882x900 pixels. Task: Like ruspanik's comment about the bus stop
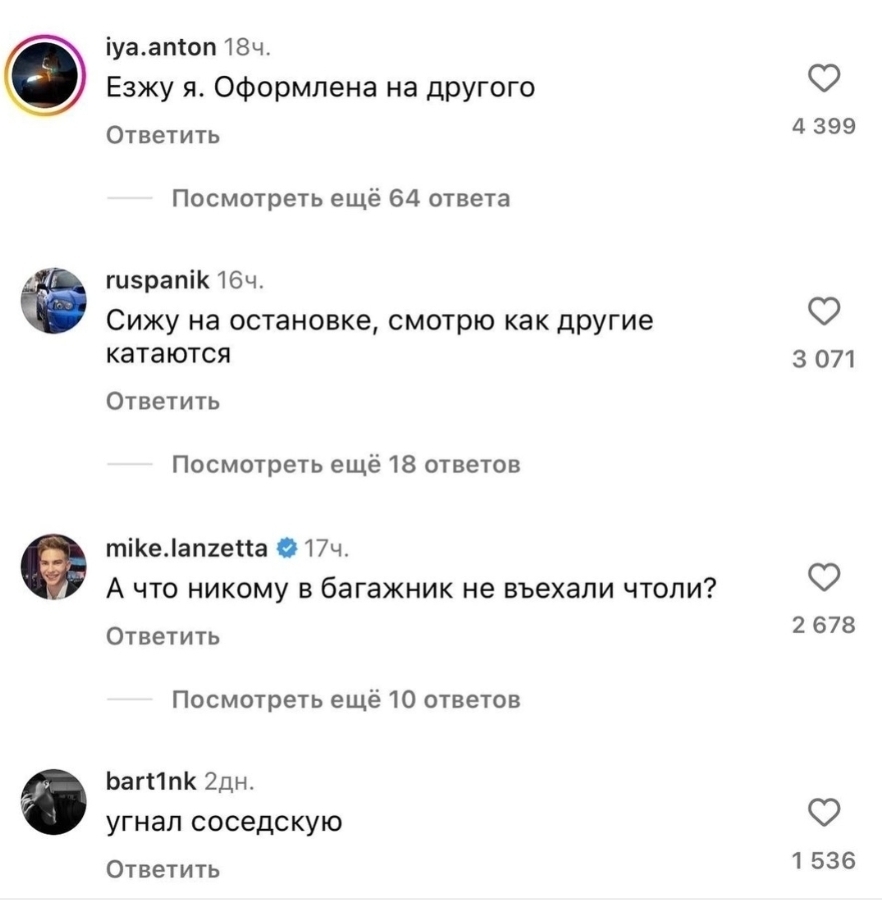(x=824, y=311)
